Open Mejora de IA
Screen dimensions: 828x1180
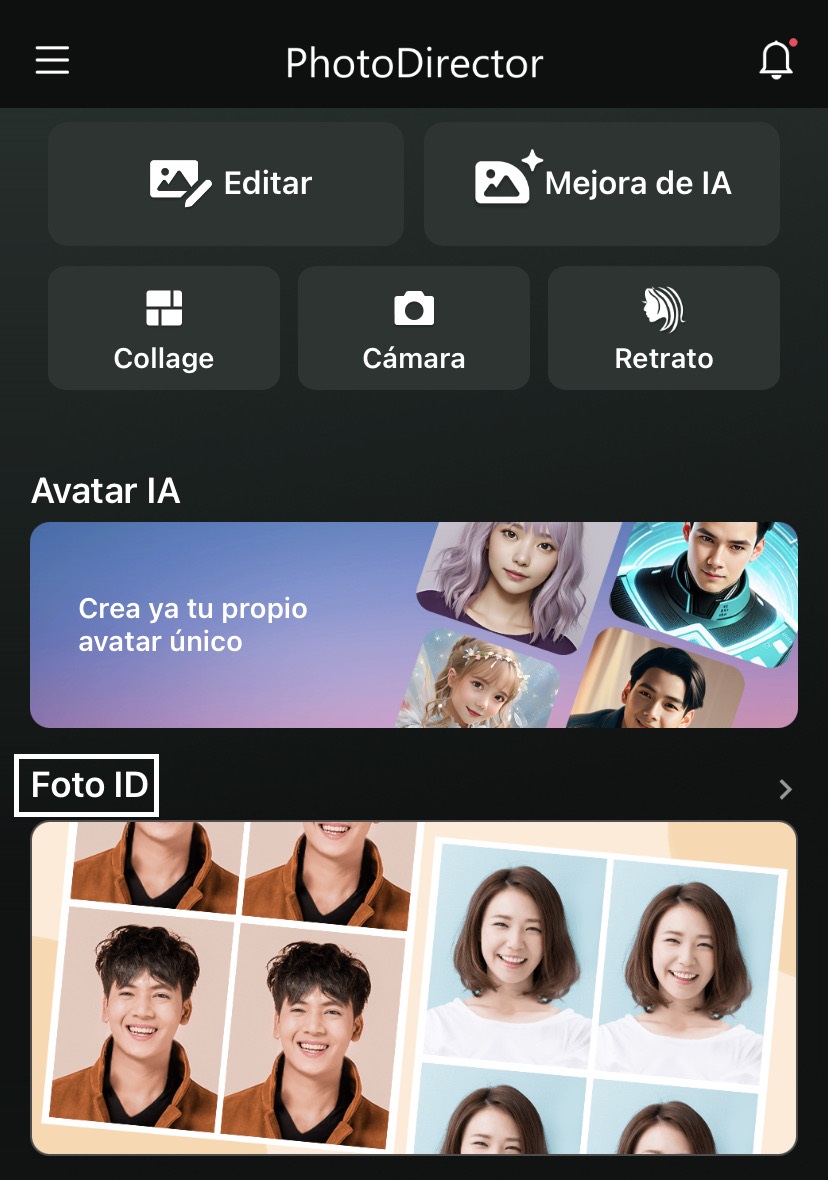tap(602, 183)
